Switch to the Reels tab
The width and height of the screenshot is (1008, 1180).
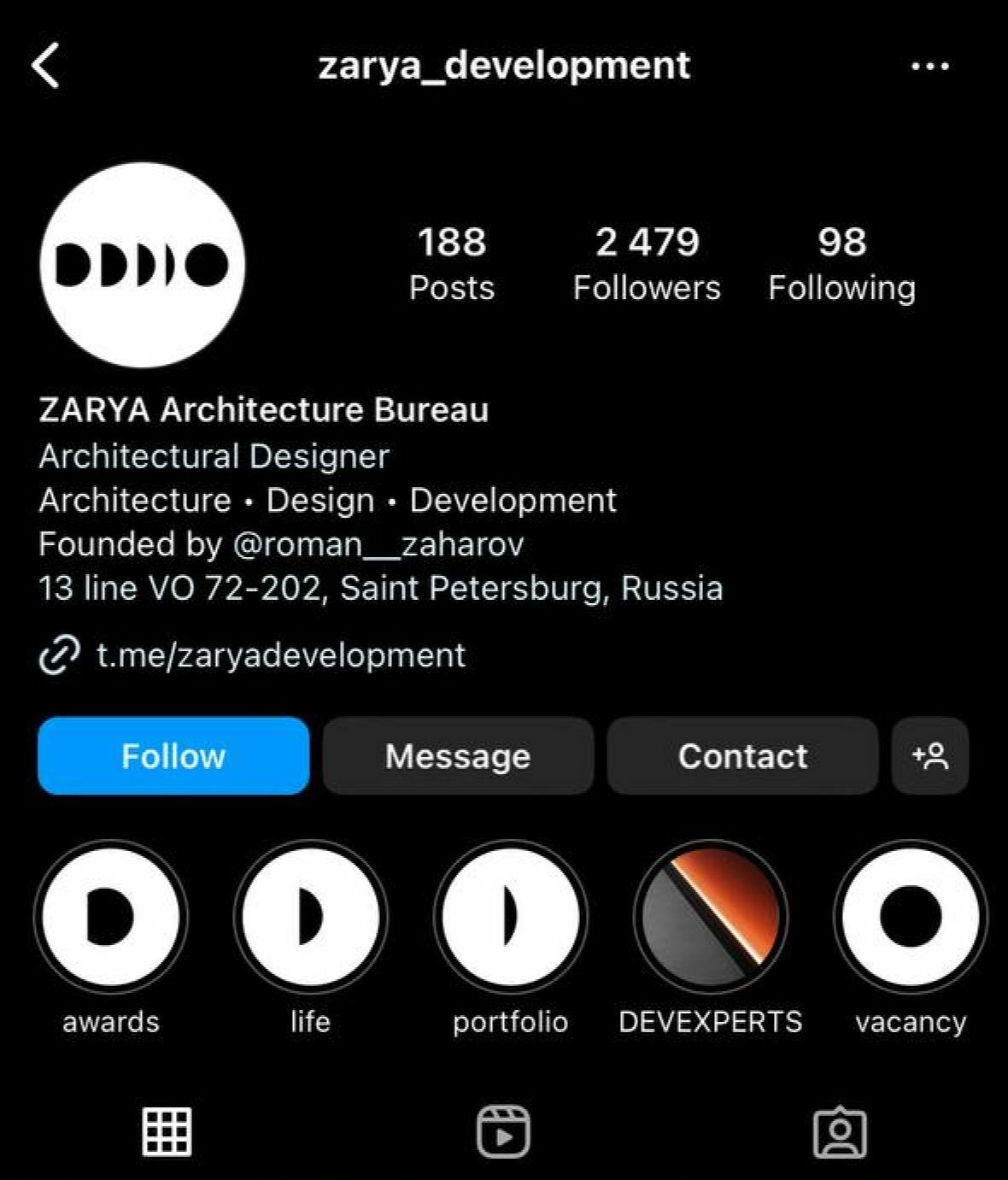click(503, 1132)
